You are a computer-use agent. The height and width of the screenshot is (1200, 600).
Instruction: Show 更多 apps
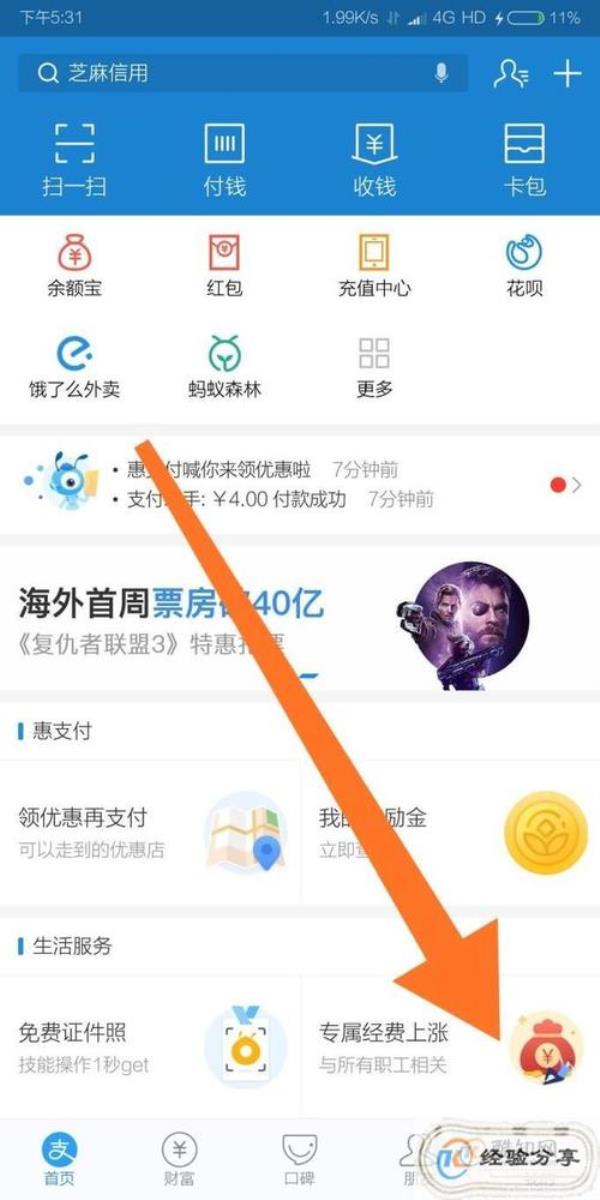pos(374,367)
